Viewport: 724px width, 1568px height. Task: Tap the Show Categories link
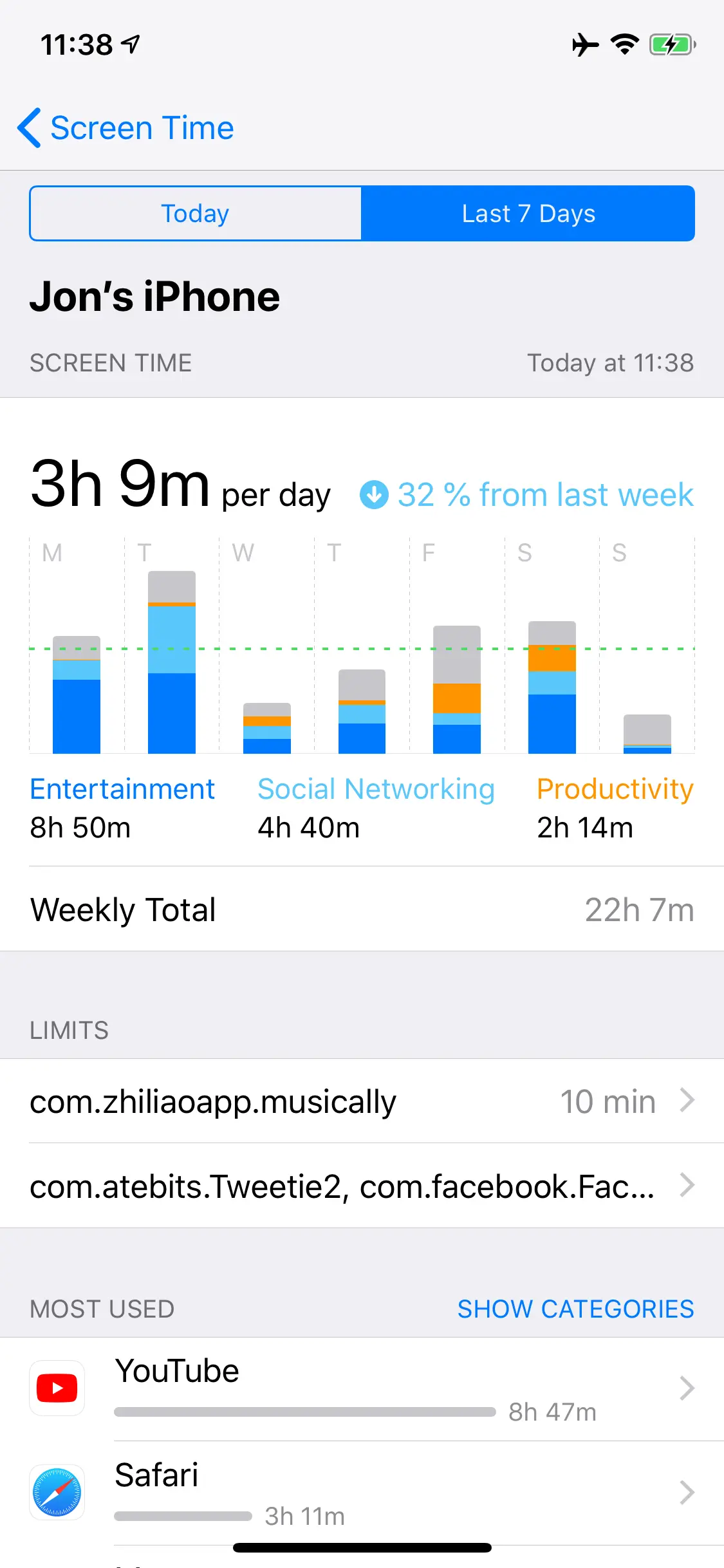coord(575,1308)
